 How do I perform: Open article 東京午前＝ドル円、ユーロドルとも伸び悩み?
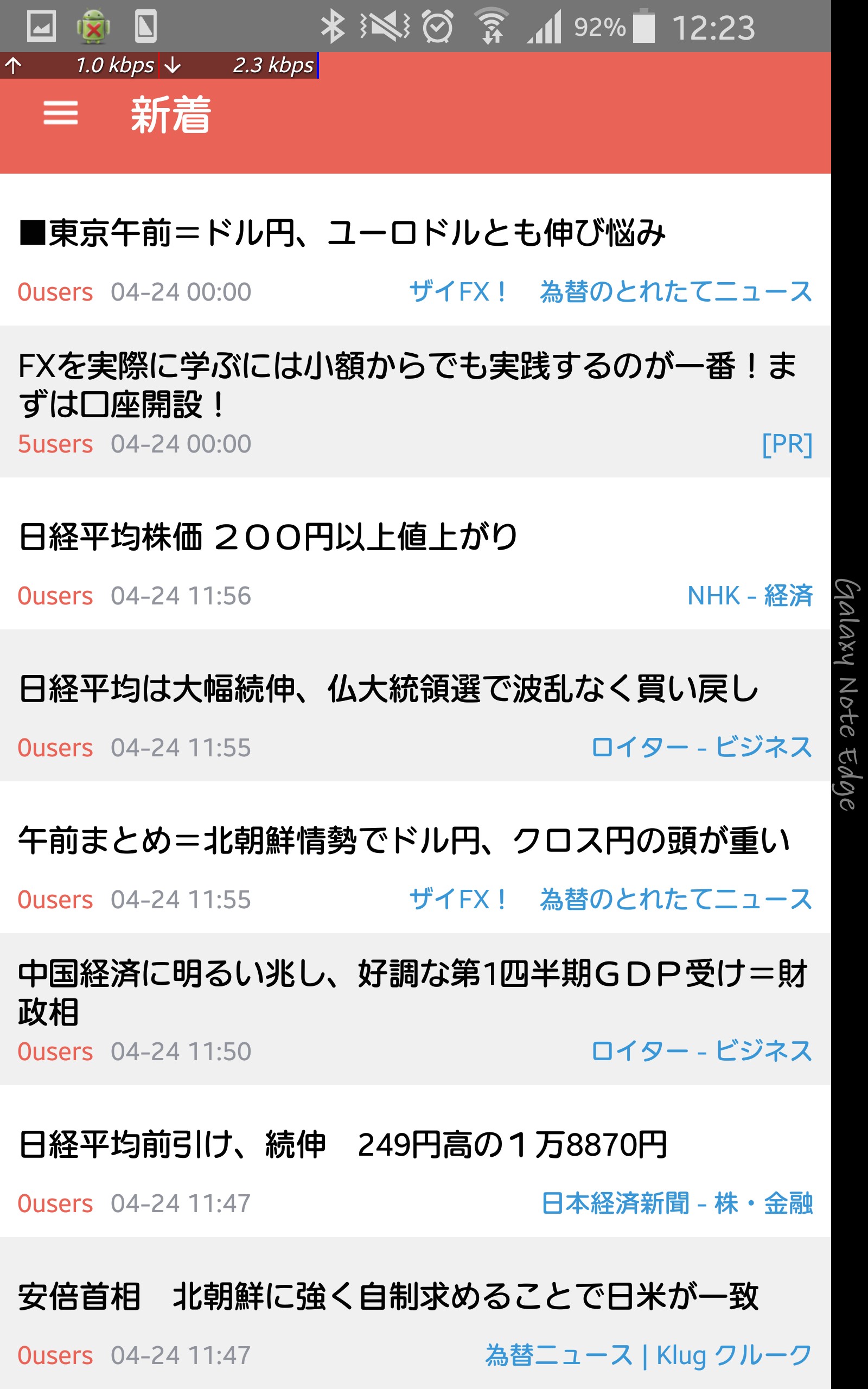click(342, 234)
